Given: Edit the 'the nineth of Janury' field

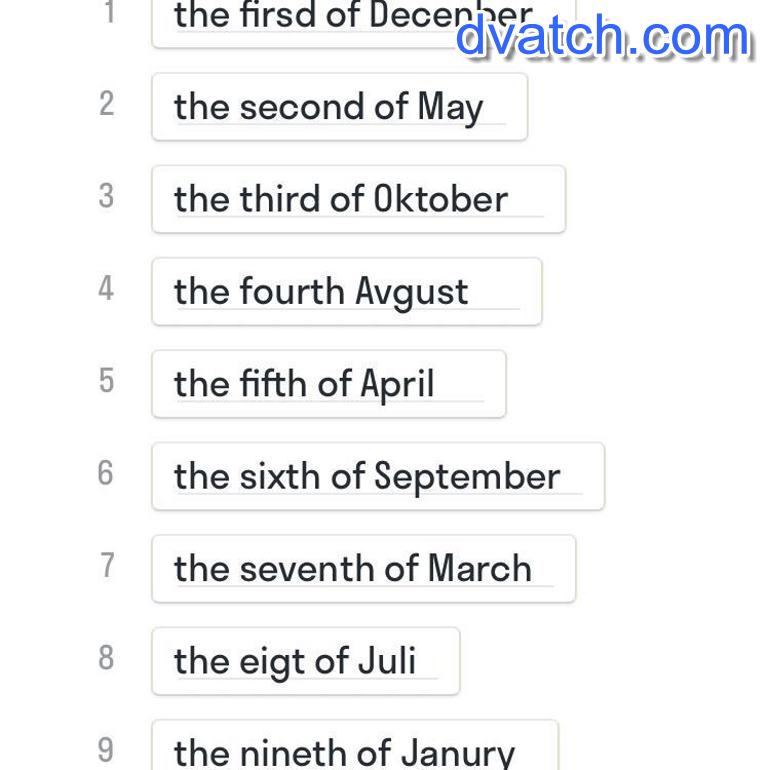Looking at the screenshot, I should pos(354,750).
